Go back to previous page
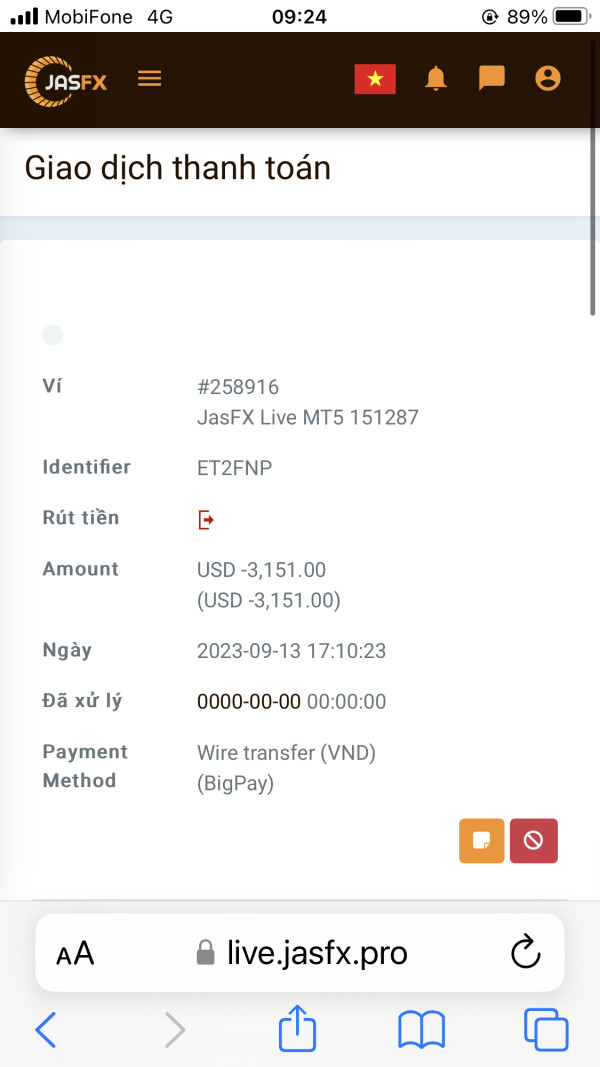Viewport: 600px width, 1067px height. click(46, 1030)
